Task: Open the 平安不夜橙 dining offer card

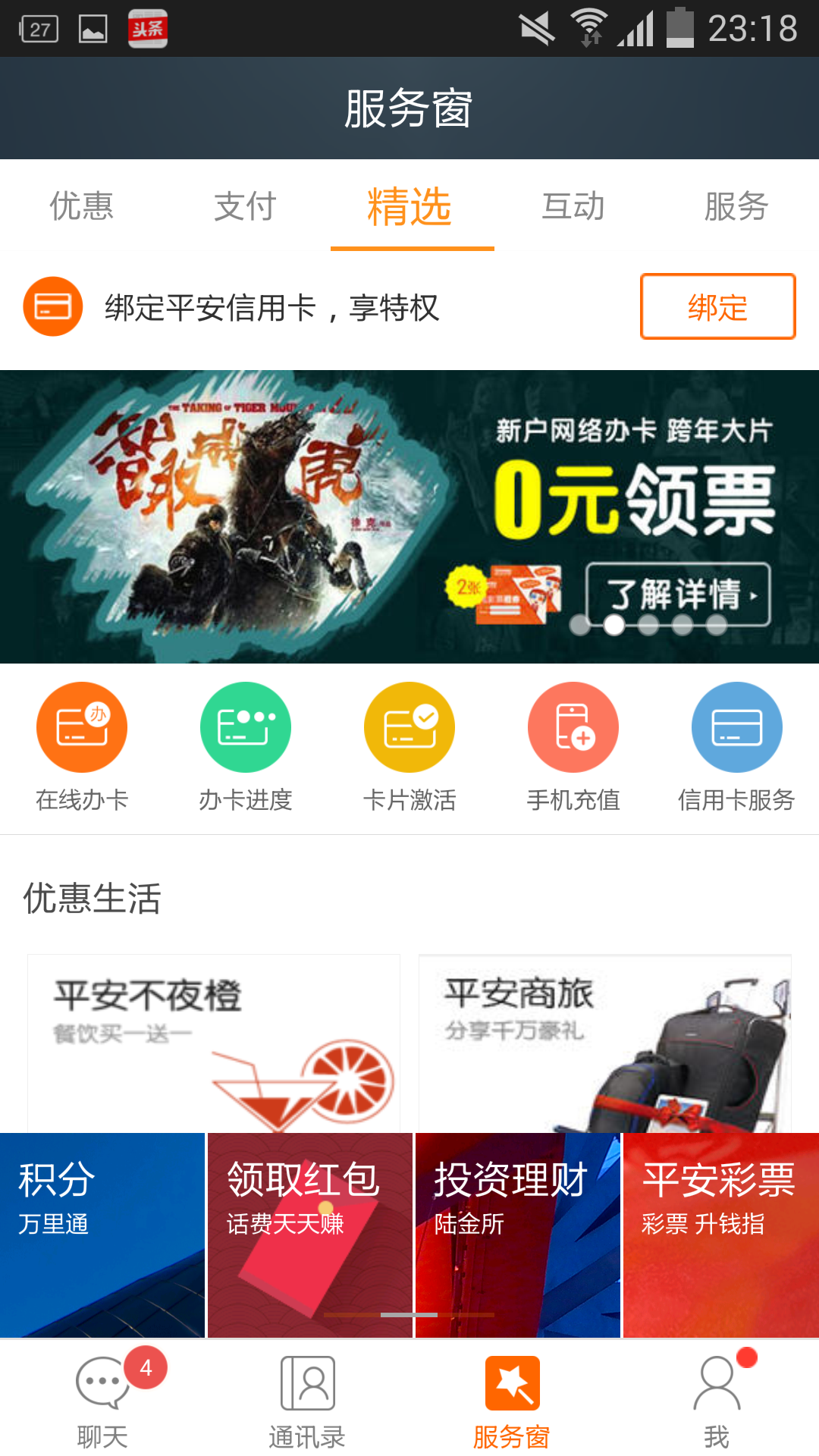Action: [214, 1043]
